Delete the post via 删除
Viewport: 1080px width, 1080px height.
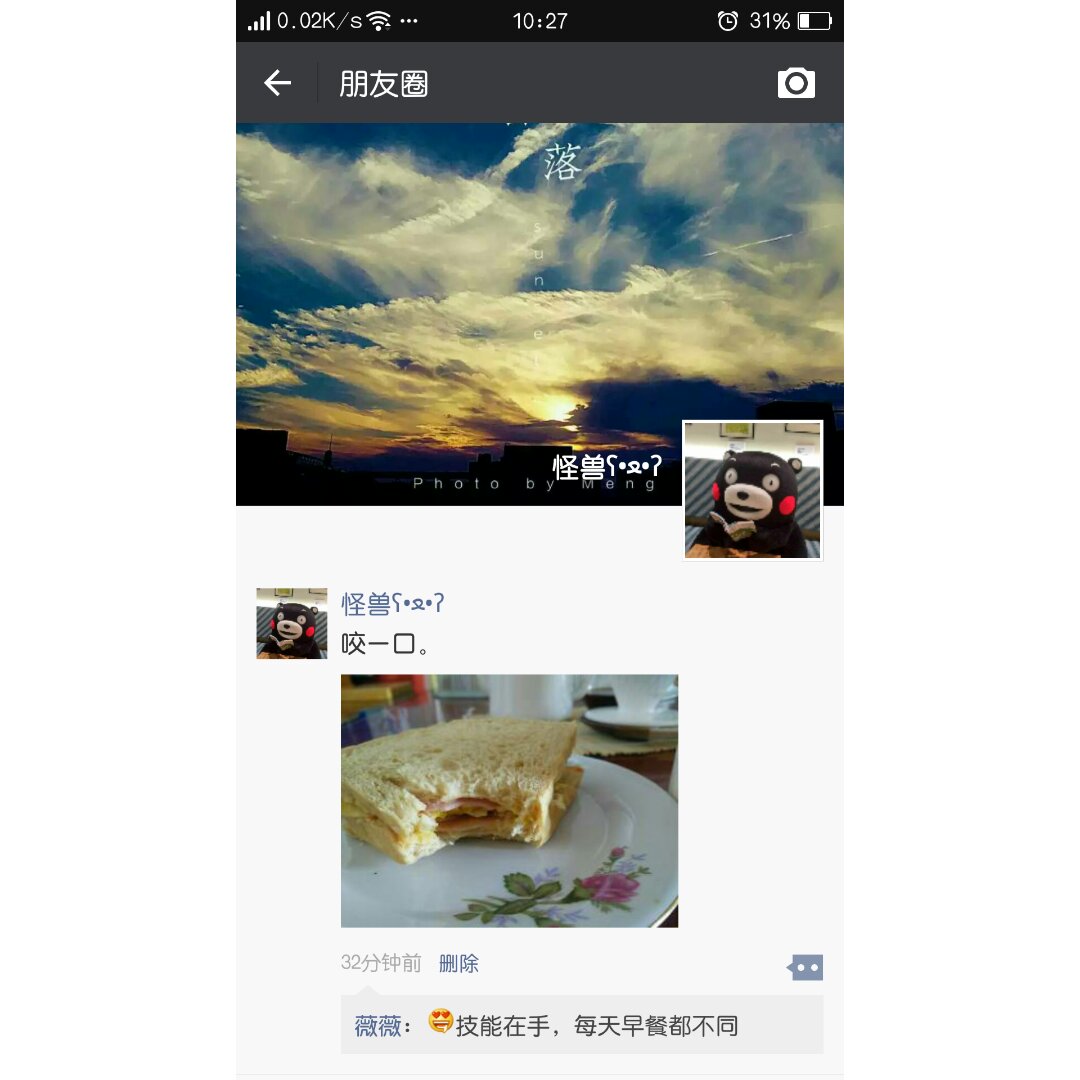click(459, 963)
